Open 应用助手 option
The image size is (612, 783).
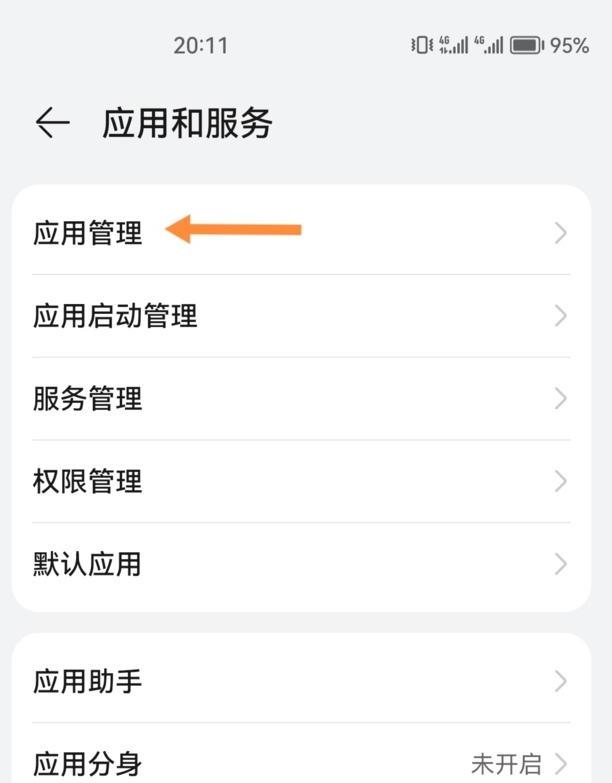pos(300,682)
